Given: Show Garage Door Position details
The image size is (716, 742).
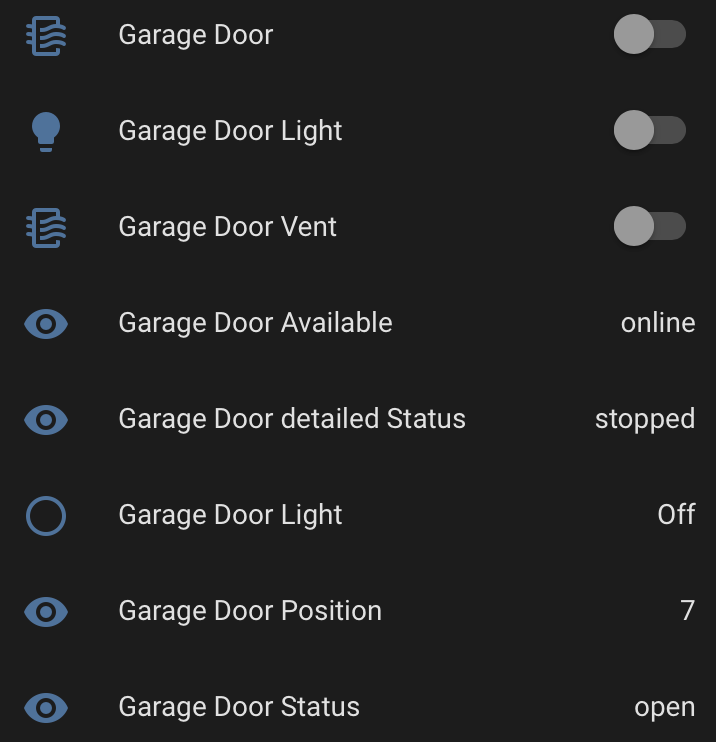Looking at the screenshot, I should click(x=250, y=611).
